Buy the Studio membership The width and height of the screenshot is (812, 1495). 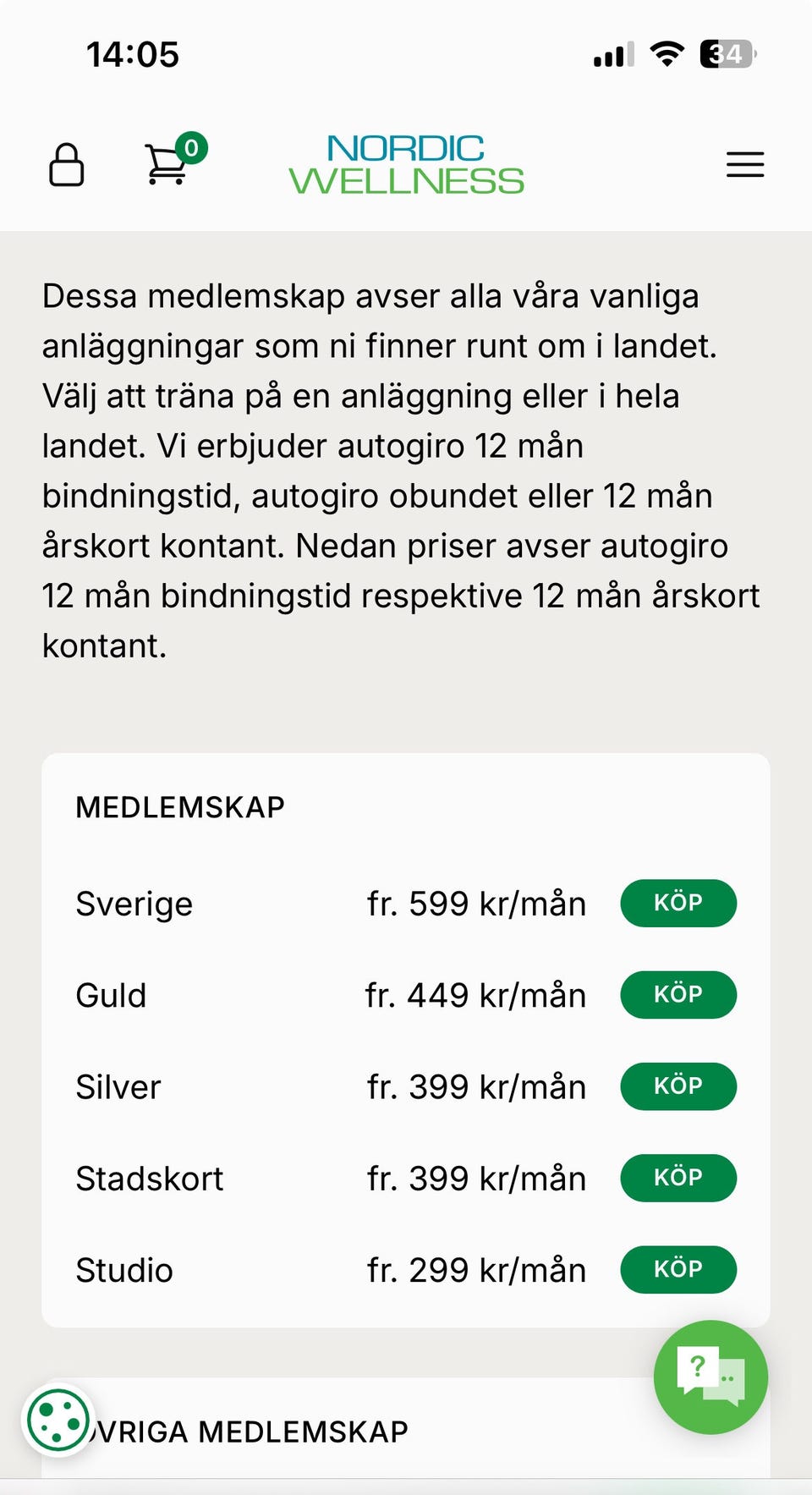tap(678, 1269)
